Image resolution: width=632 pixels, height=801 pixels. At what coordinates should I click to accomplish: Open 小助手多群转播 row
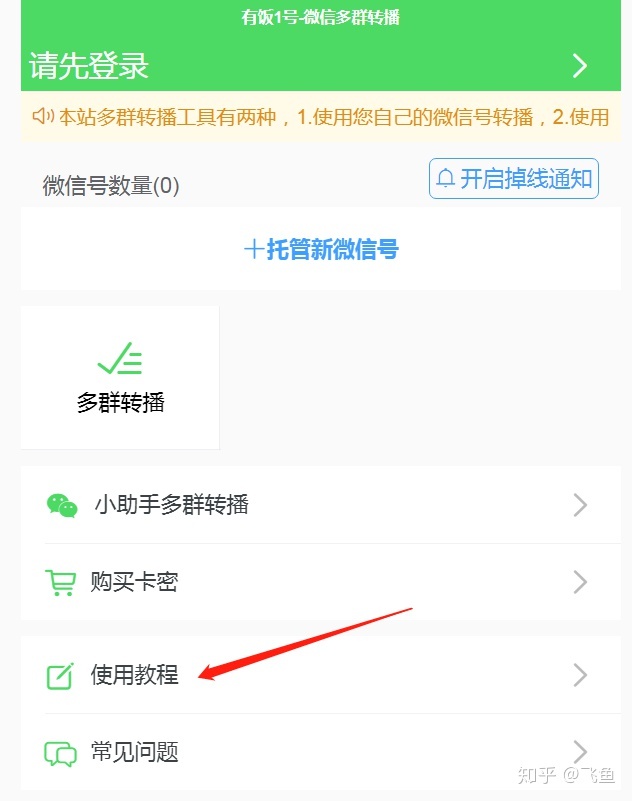(x=320, y=505)
